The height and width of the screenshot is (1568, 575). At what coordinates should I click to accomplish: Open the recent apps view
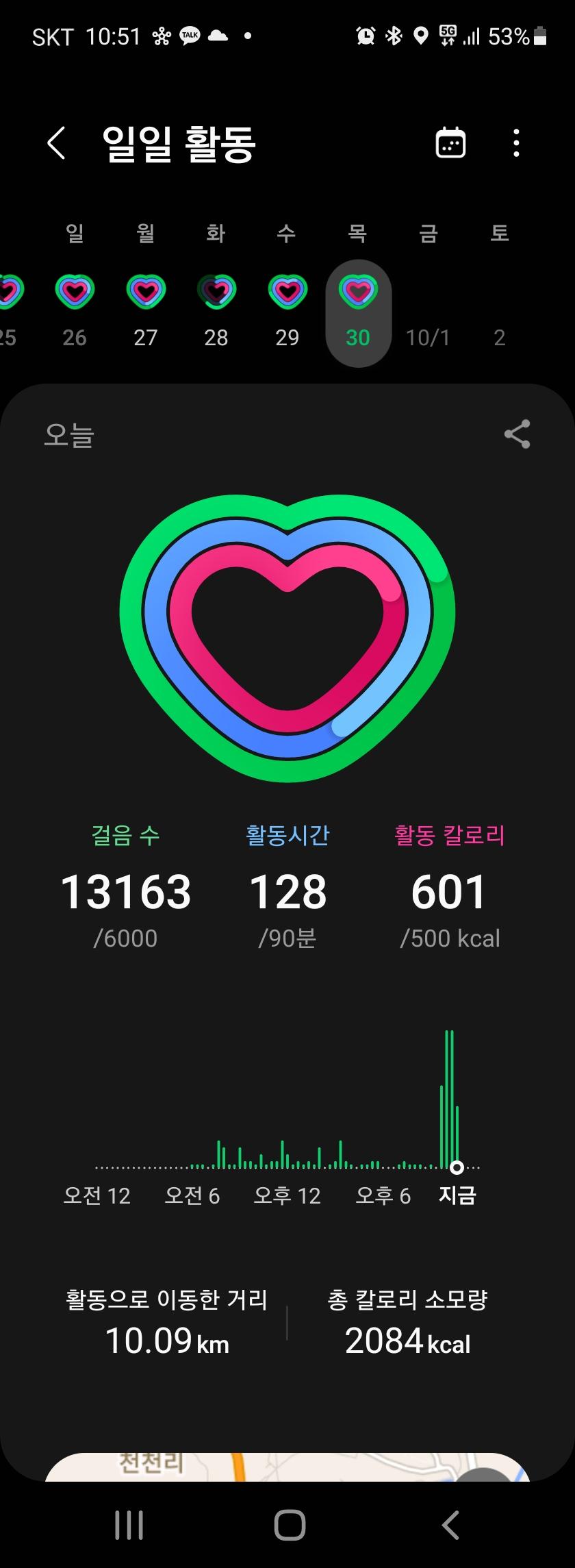pyautogui.click(x=129, y=1525)
